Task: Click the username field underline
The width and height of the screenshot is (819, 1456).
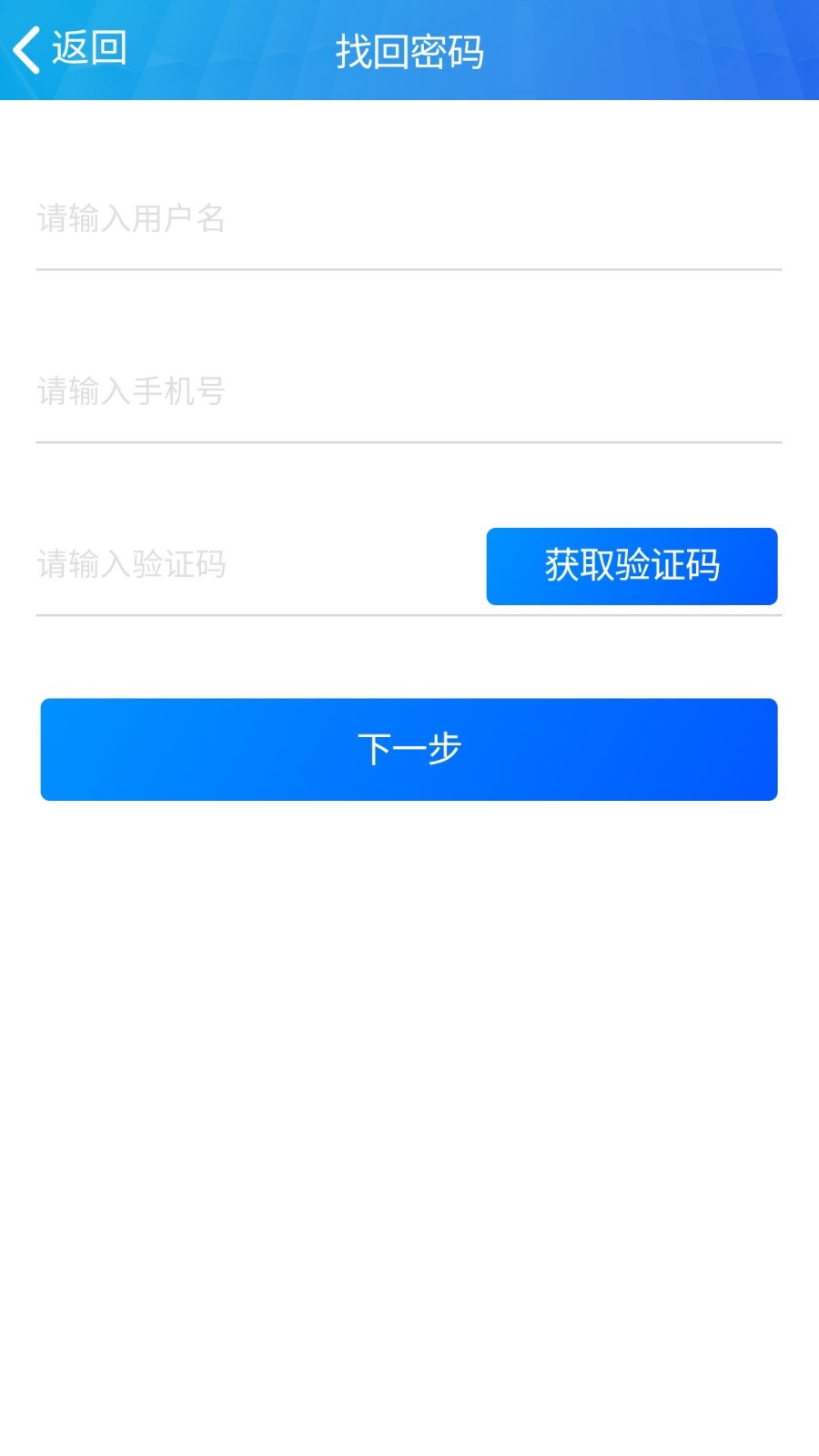Action: 408,268
